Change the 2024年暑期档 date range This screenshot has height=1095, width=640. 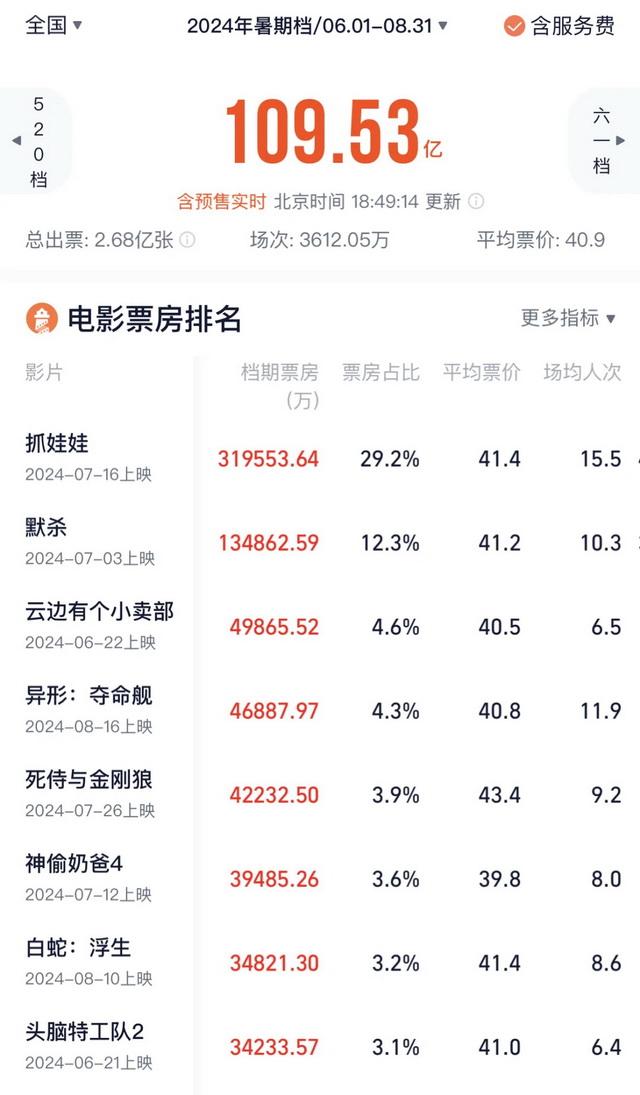(317, 25)
